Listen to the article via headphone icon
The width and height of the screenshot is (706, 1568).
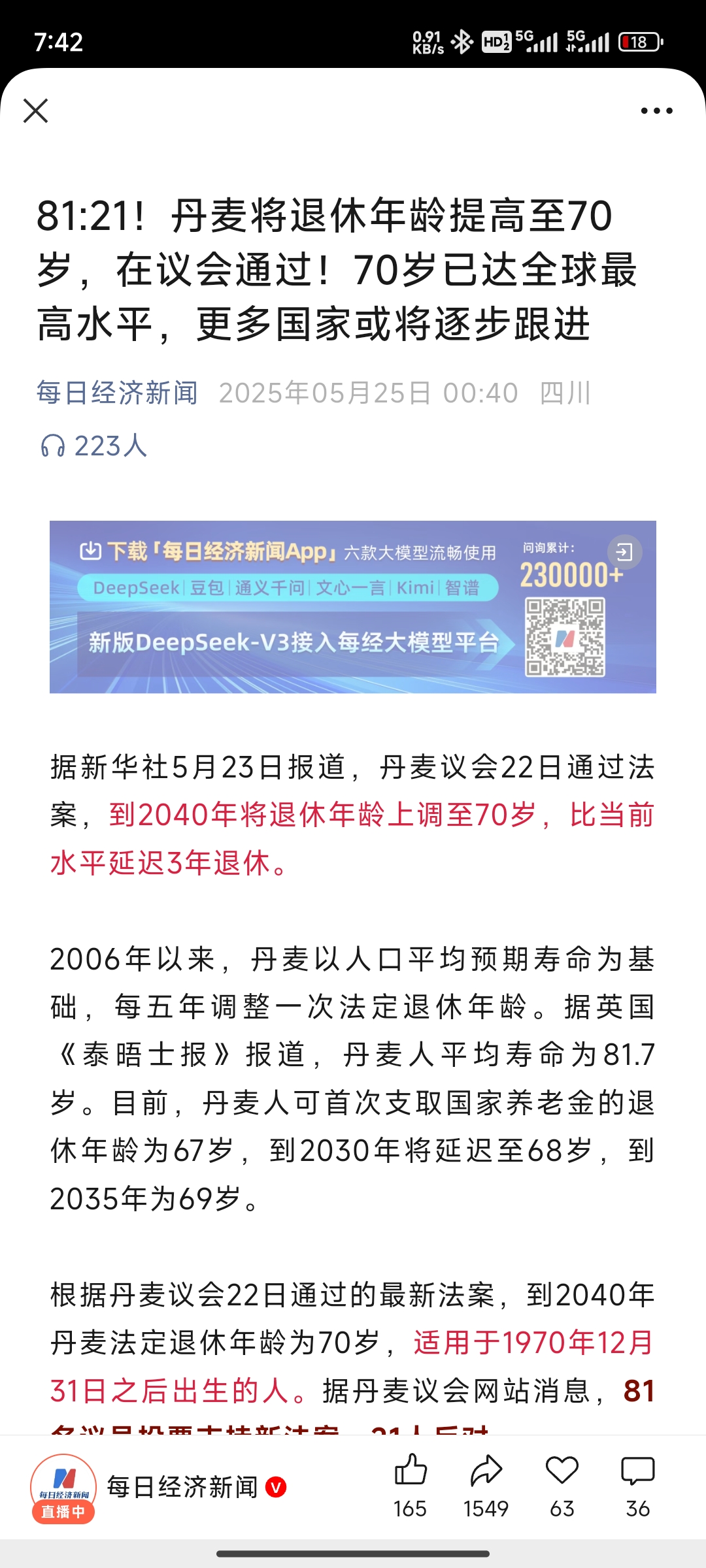53,446
